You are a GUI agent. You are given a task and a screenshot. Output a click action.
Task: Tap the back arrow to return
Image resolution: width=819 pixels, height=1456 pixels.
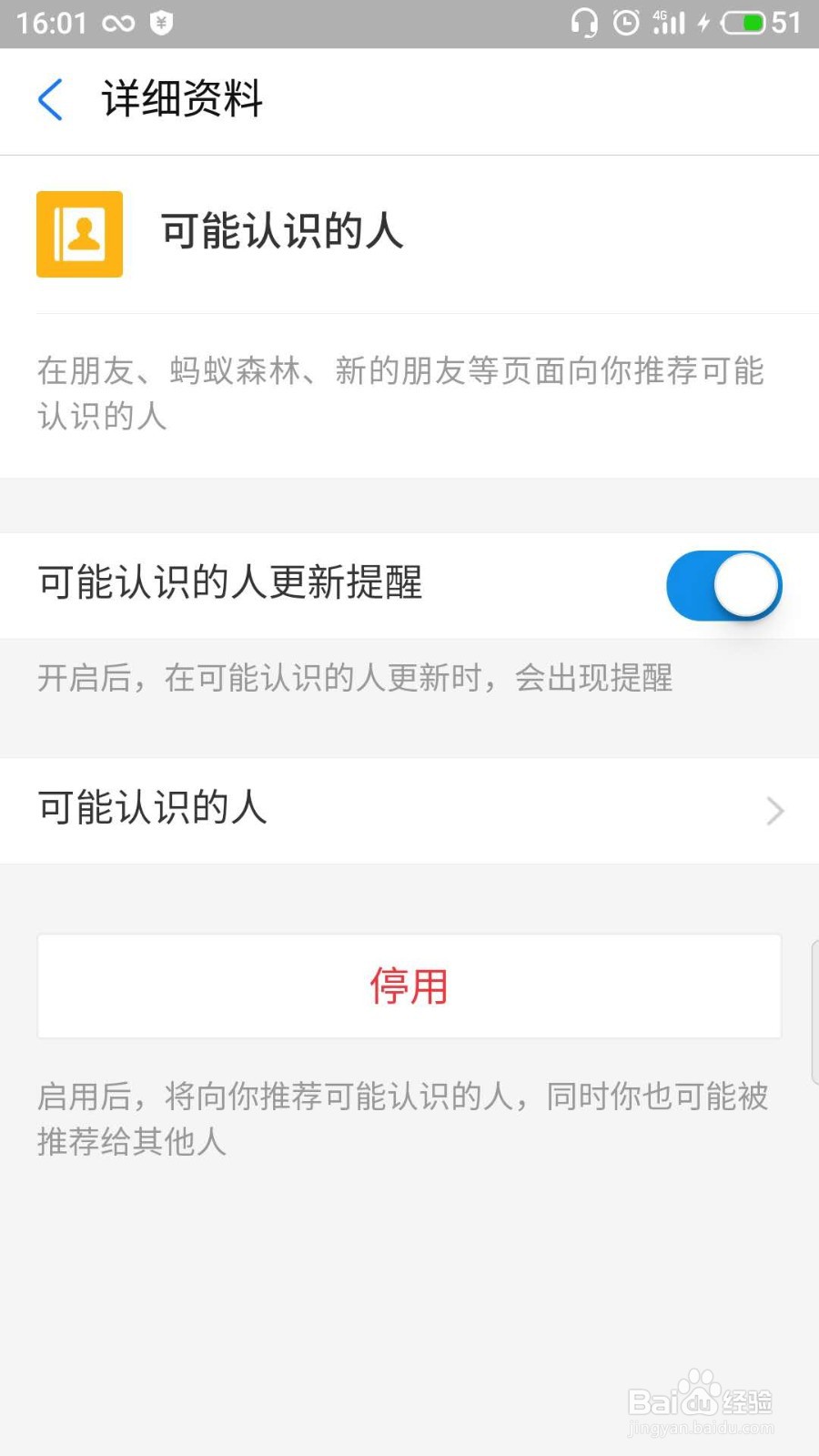tap(50, 101)
